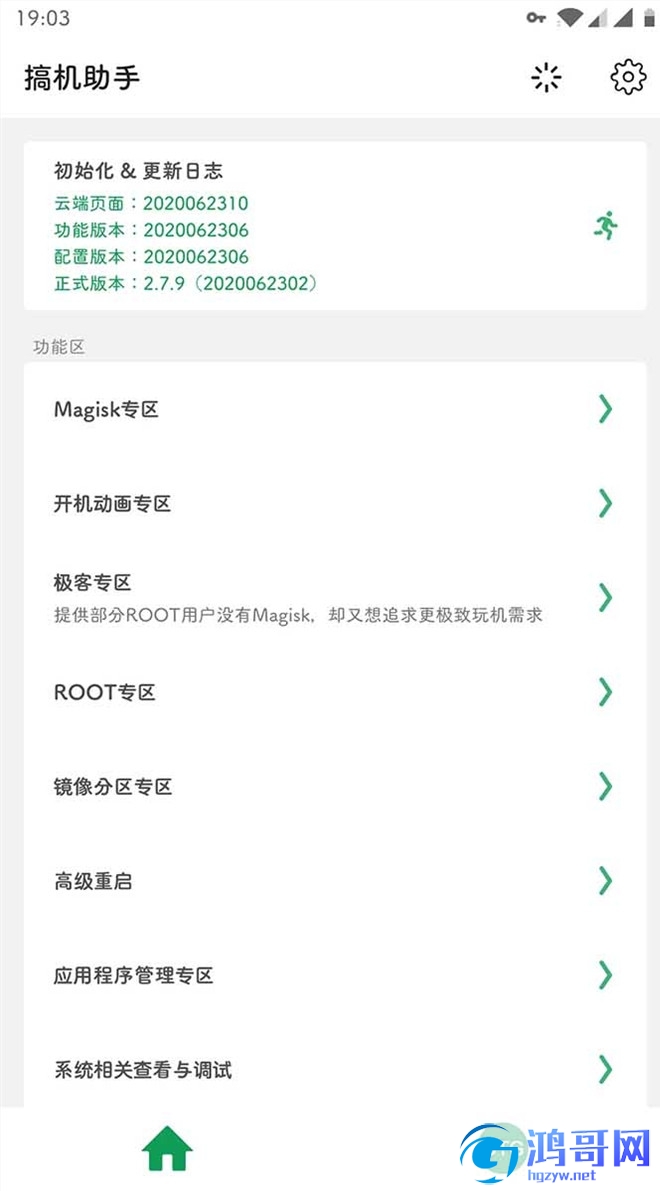This screenshot has height=1191, width=660.
Task: Open 应用程序管理专区
Action: [335, 975]
